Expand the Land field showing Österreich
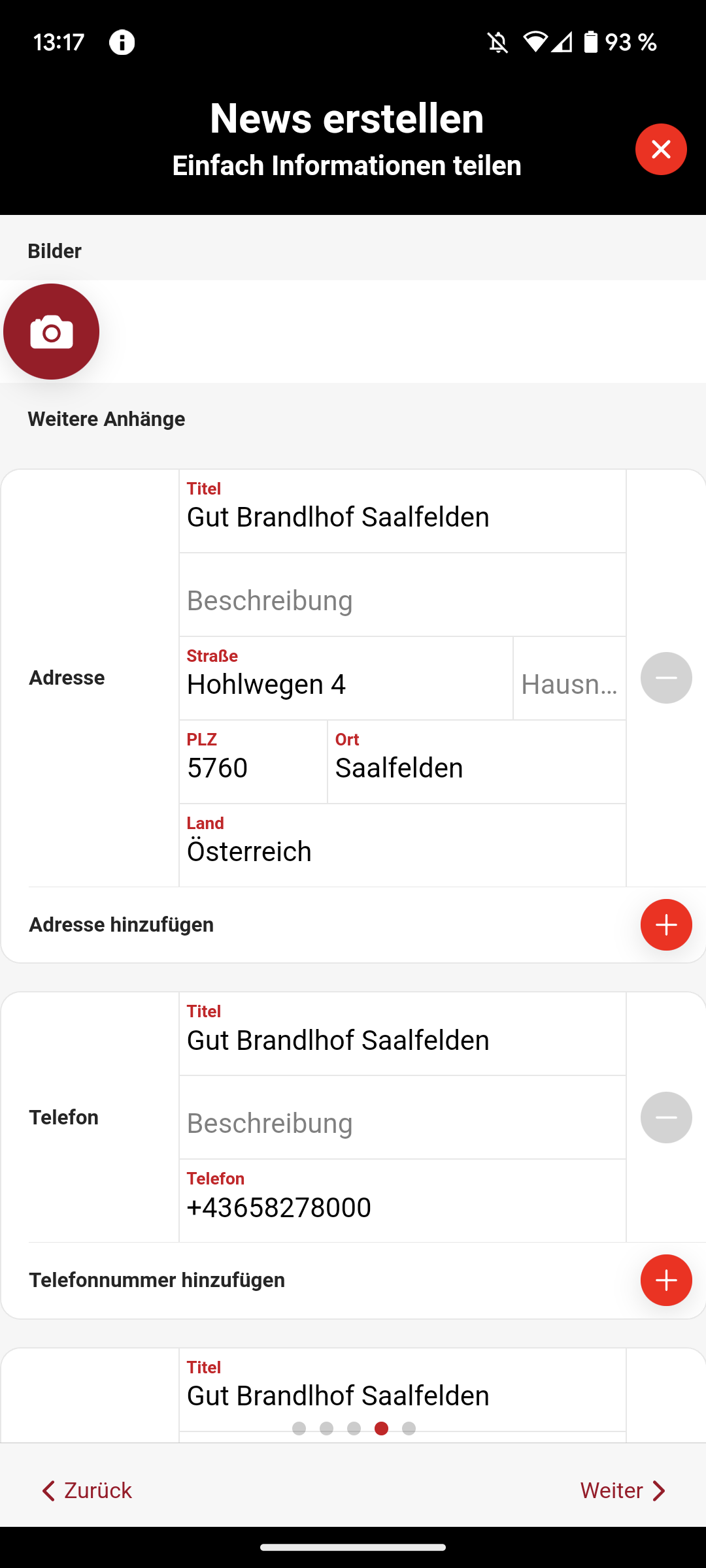Viewport: 706px width, 1568px height. 402,845
